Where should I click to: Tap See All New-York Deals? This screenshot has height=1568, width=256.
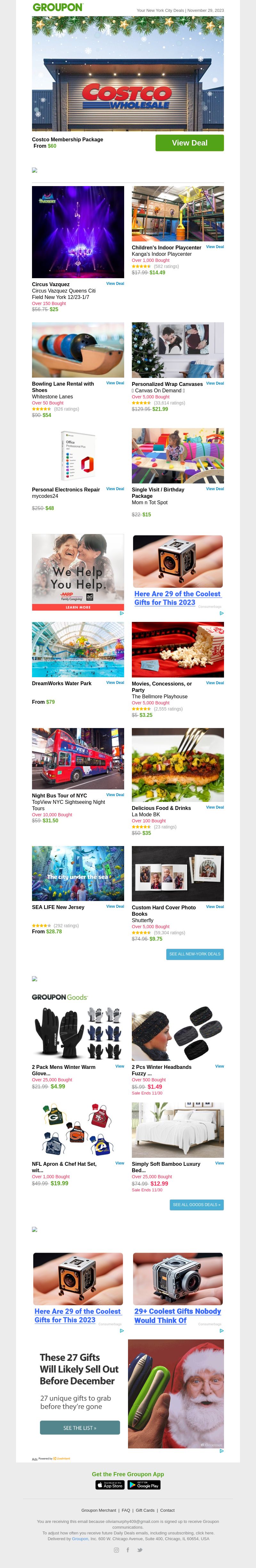(x=195, y=954)
